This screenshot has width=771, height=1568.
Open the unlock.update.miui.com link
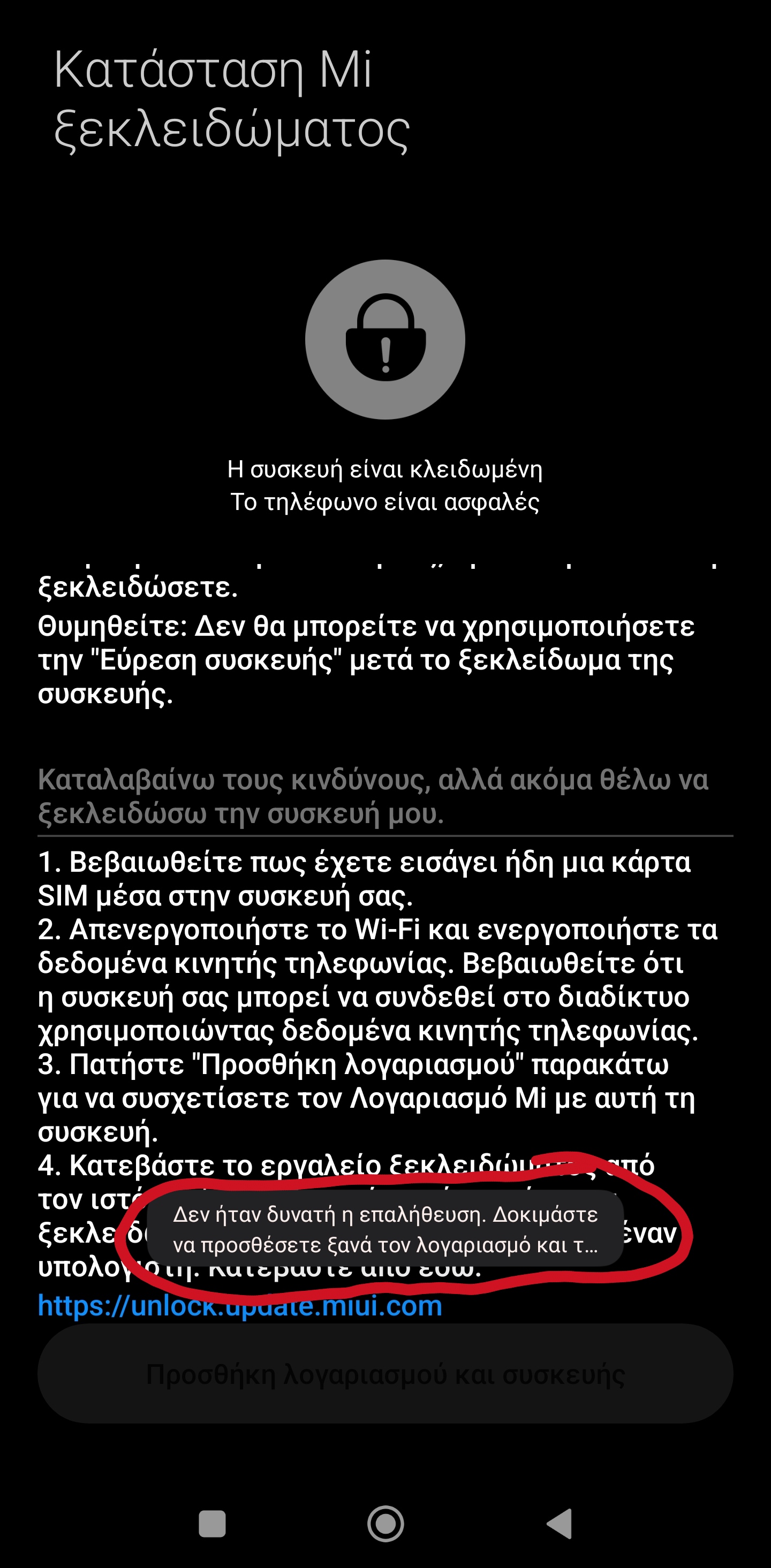[x=240, y=1306]
